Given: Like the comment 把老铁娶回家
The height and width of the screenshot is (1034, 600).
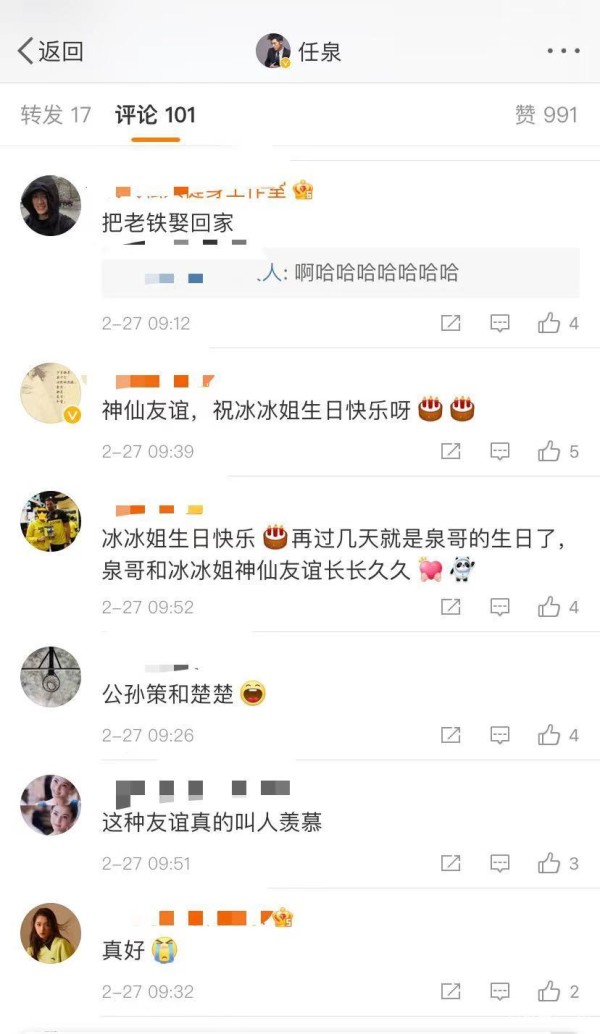Looking at the screenshot, I should [558, 323].
